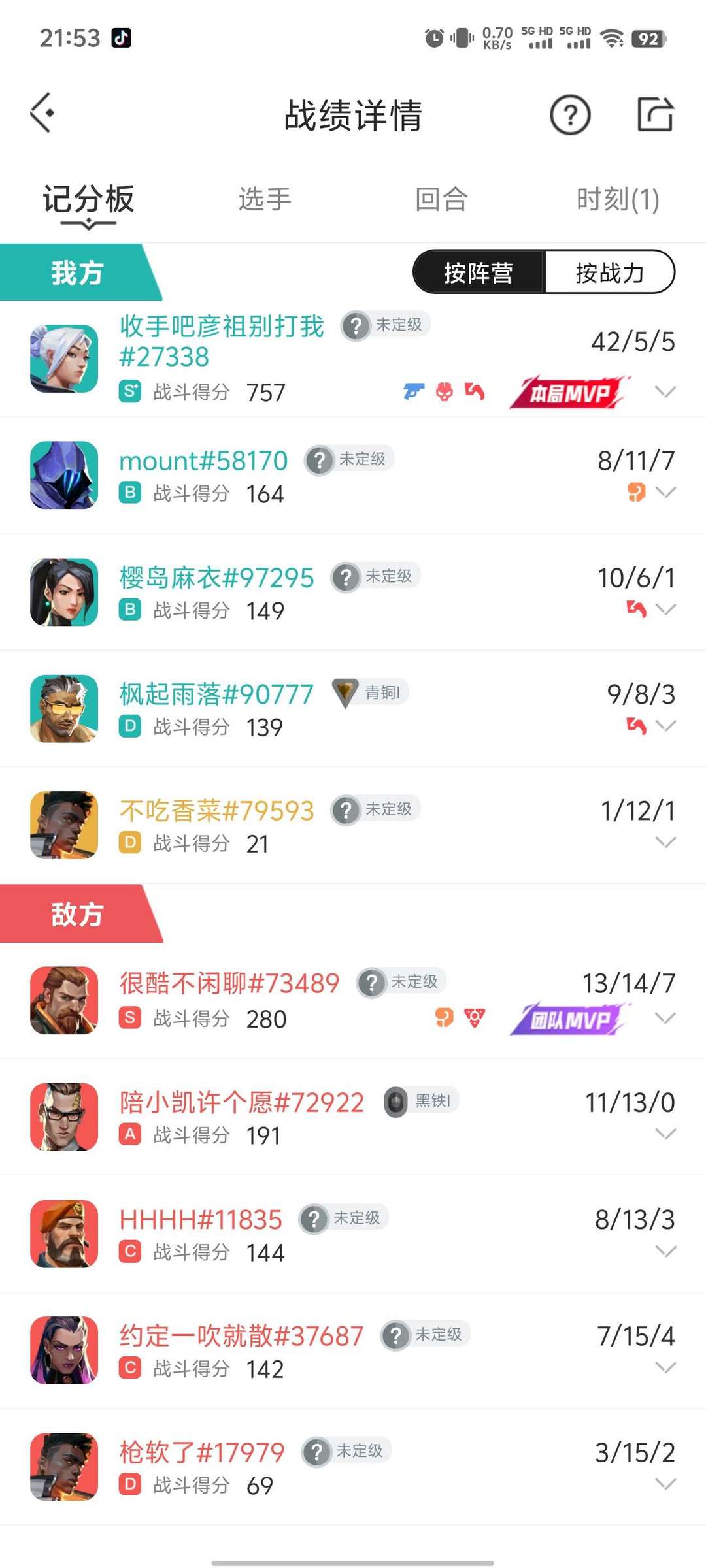Go back from 战绩详情 page
Image resolution: width=706 pixels, height=1568 pixels.
(x=42, y=113)
